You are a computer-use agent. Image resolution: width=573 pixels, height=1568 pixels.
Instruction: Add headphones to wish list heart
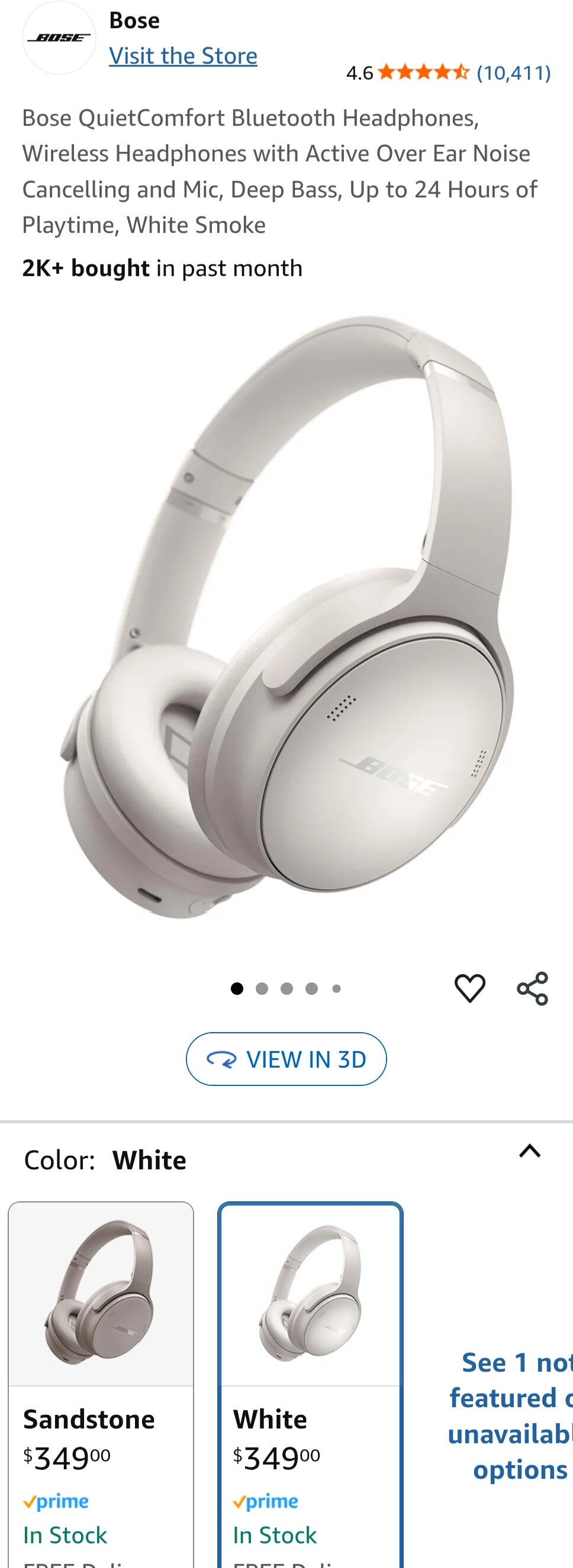pos(469,988)
